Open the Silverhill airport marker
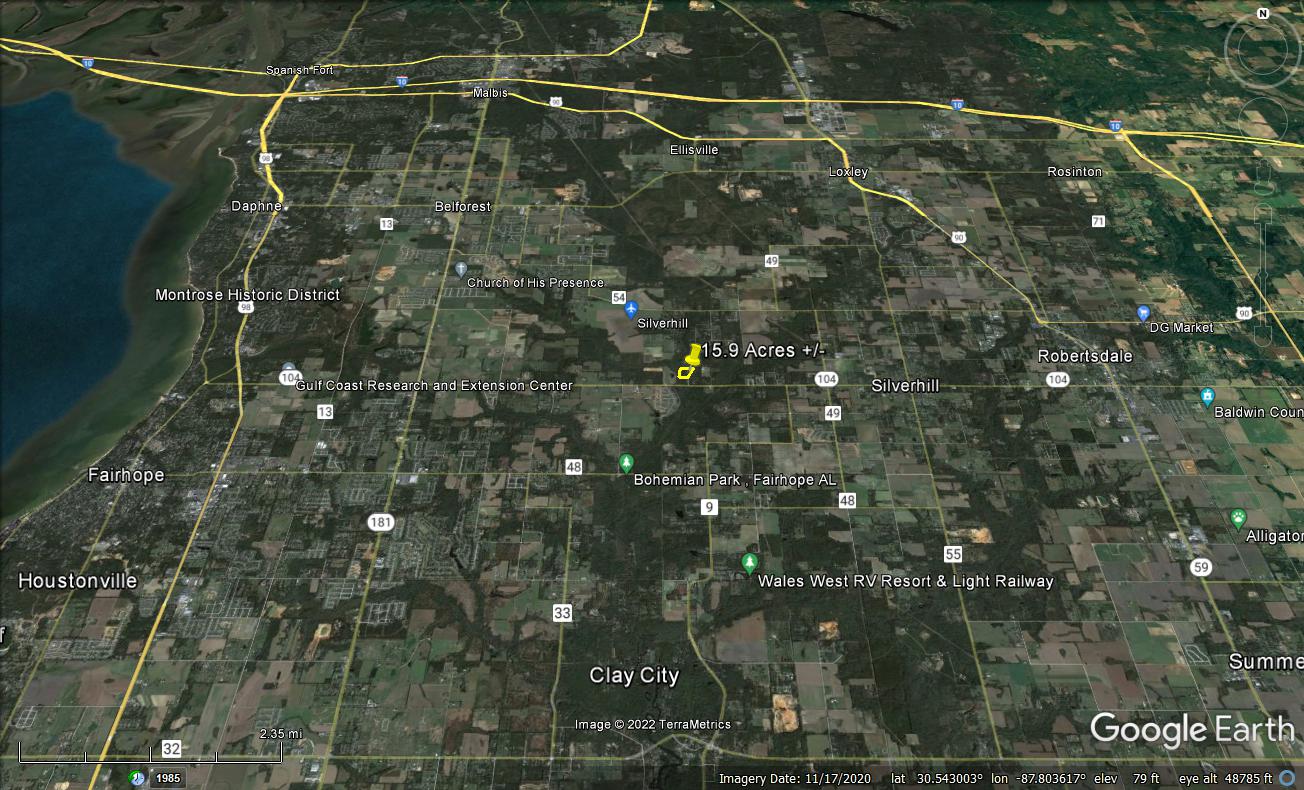This screenshot has width=1304, height=790. [631, 310]
